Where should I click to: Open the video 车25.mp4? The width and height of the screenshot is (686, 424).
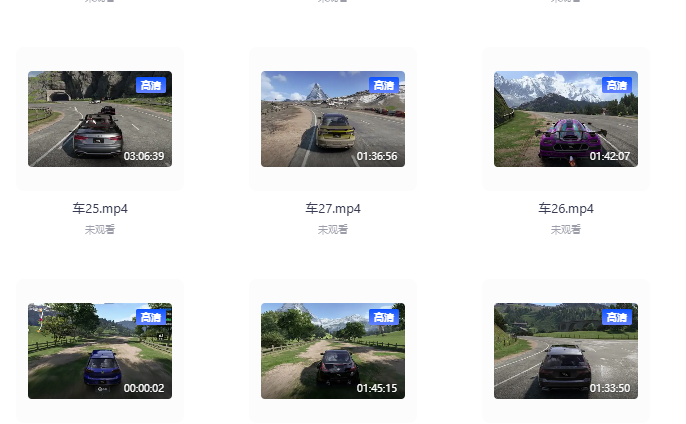click(100, 118)
